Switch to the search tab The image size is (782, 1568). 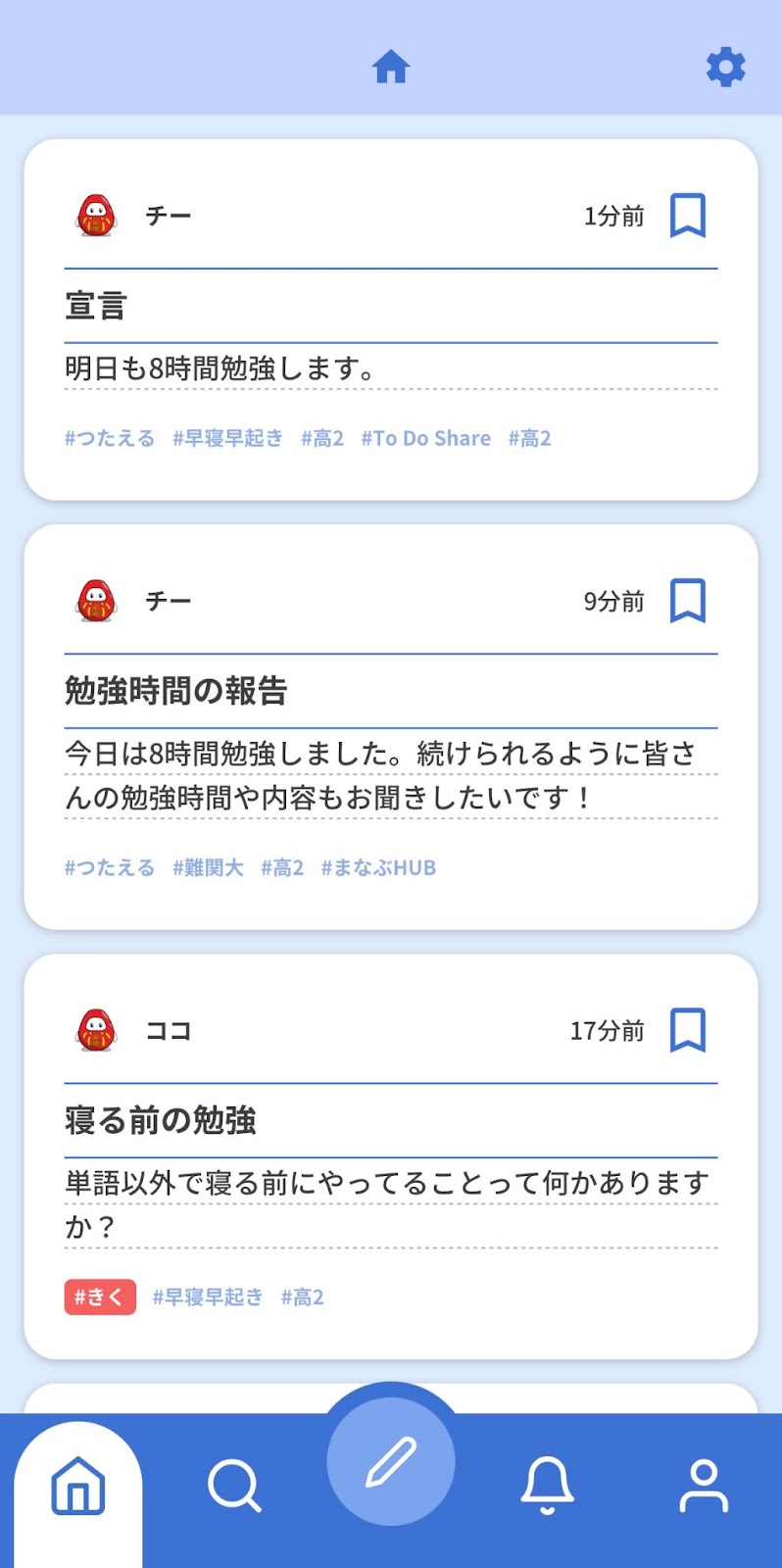point(234,1486)
